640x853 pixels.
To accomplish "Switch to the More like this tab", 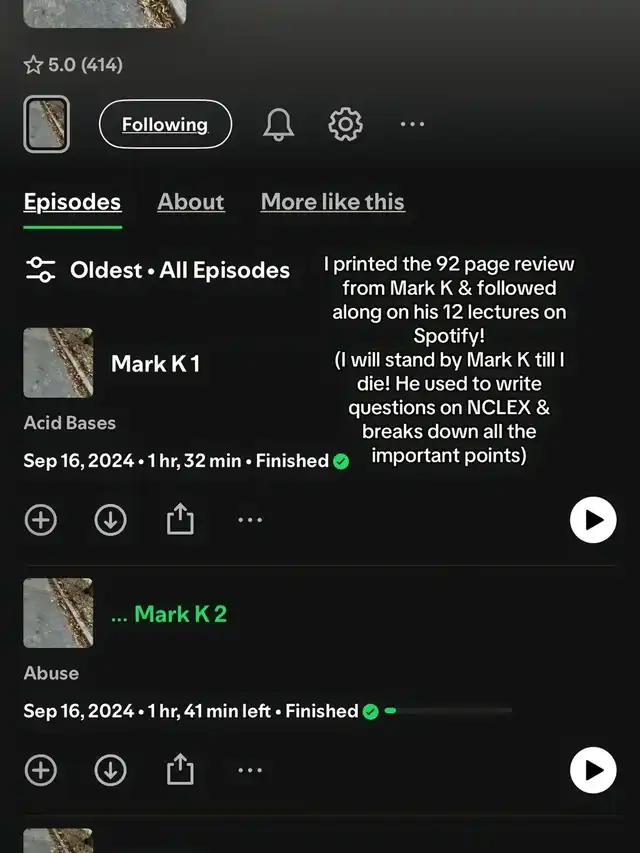I will pyautogui.click(x=332, y=202).
